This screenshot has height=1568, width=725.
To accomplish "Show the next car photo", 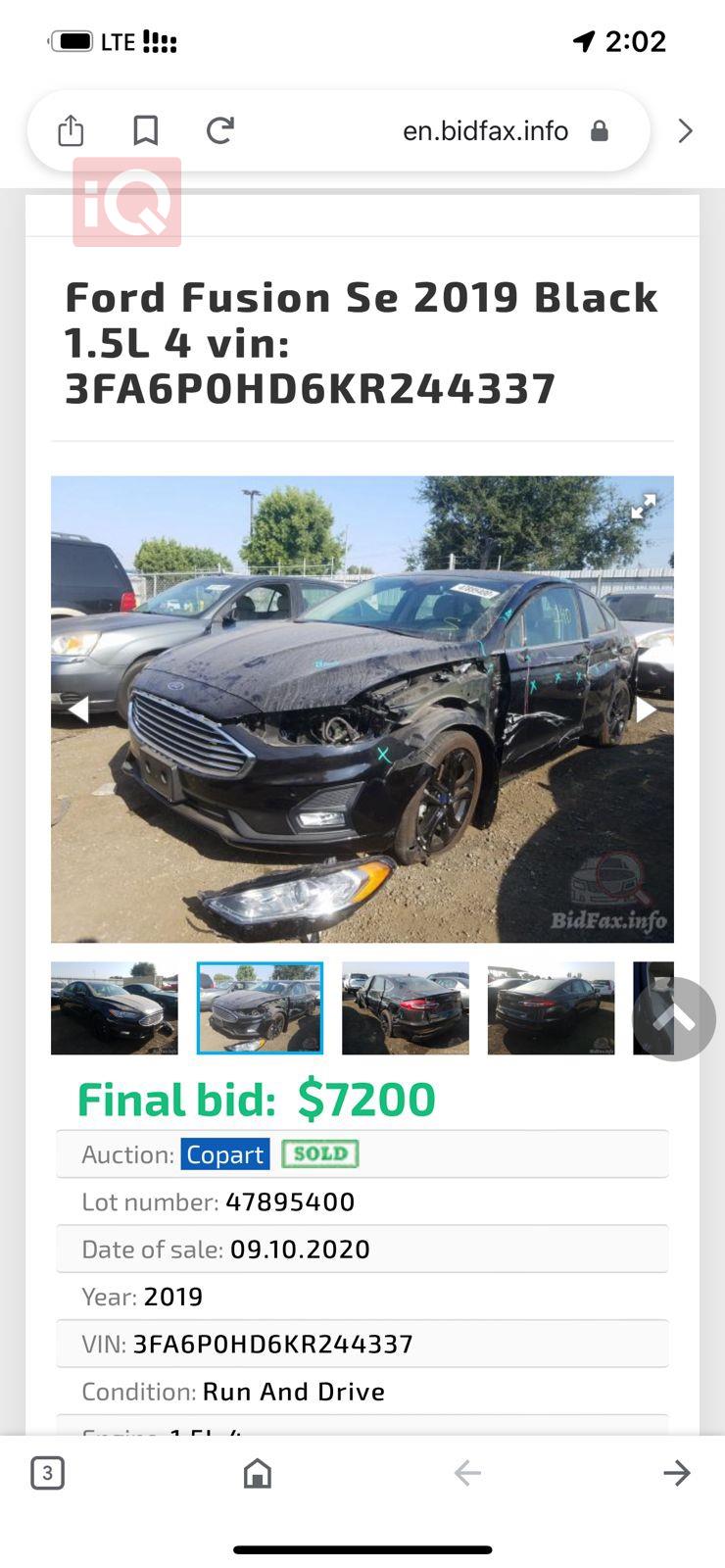I will click(647, 709).
